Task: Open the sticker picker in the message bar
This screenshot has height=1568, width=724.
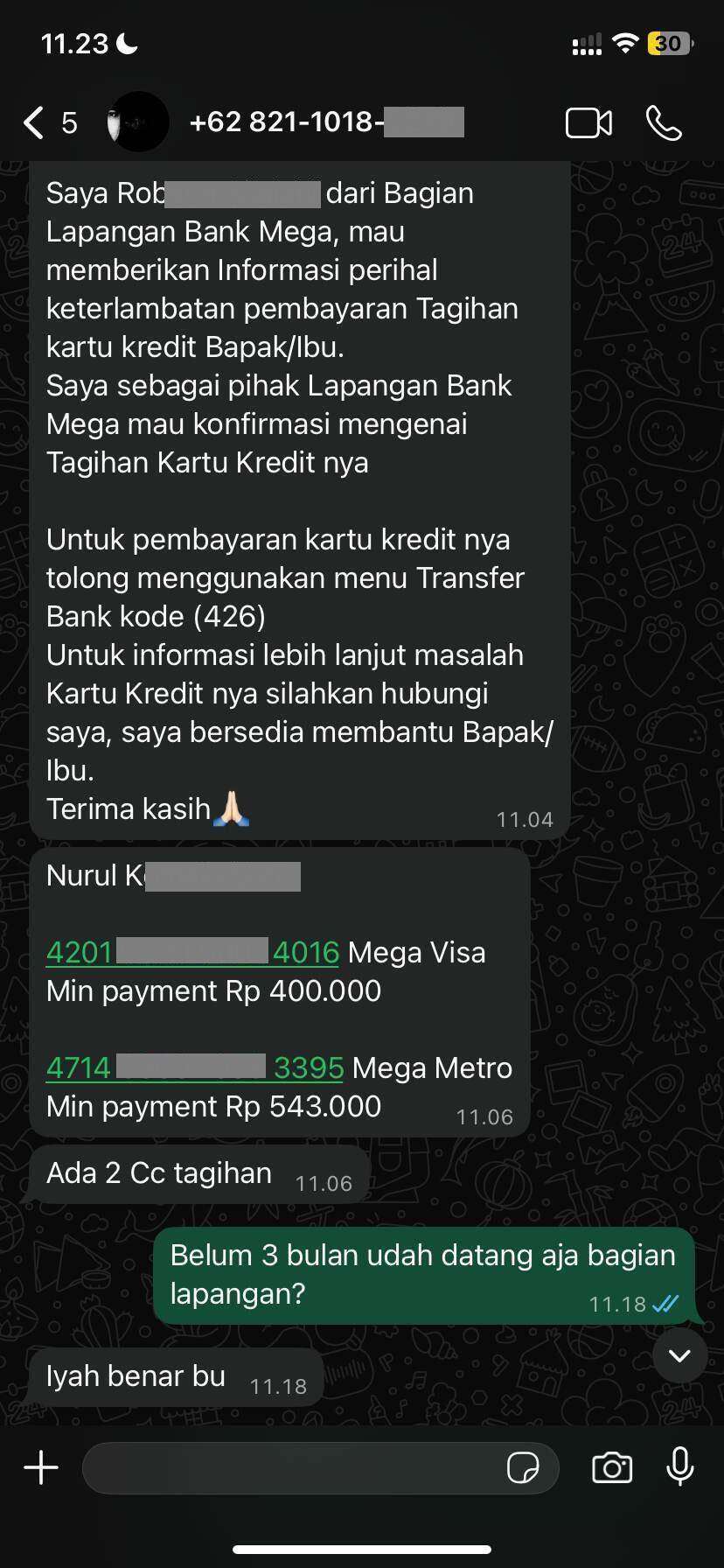Action: coord(525,1468)
